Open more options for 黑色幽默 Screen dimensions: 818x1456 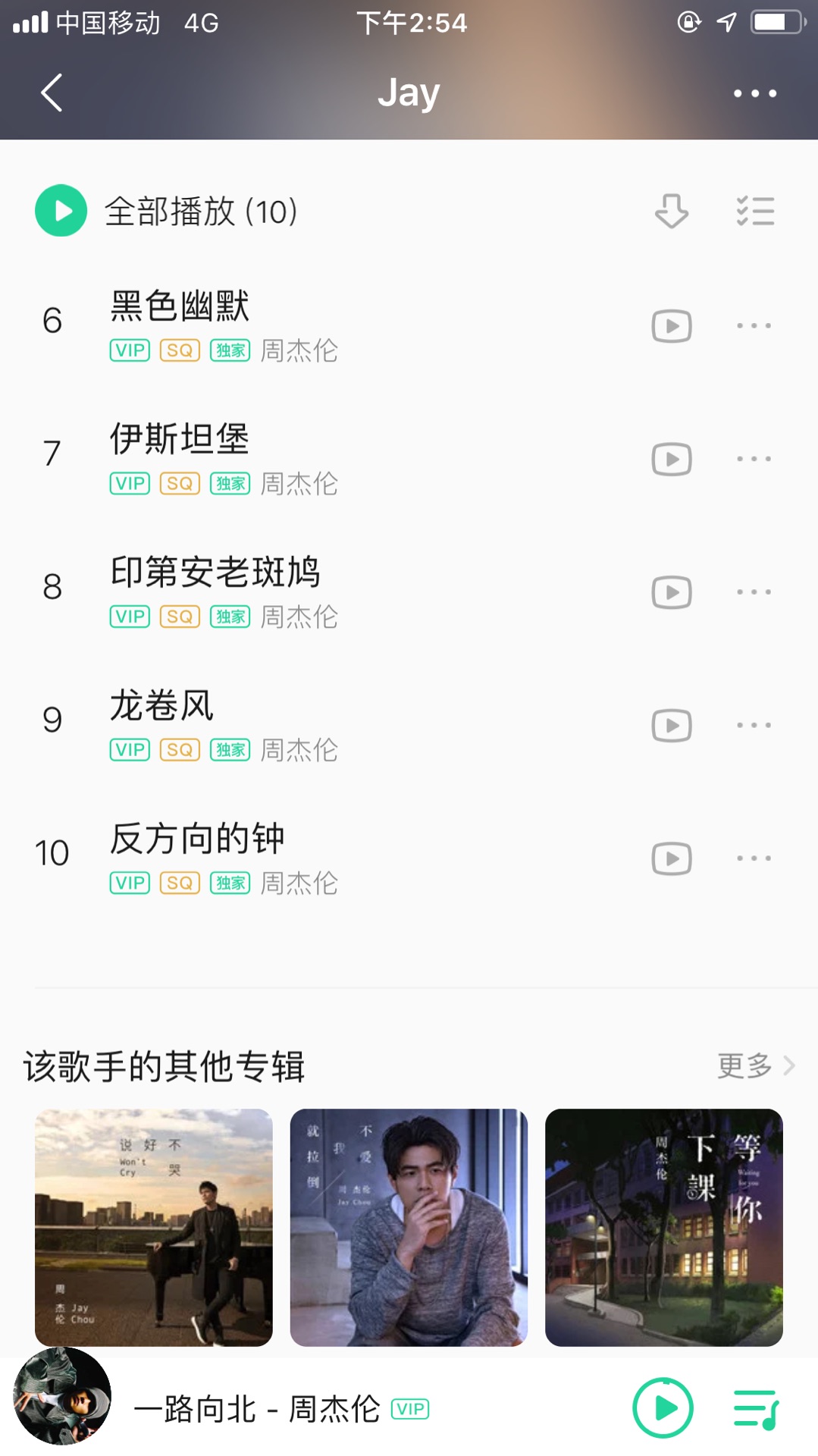click(x=754, y=326)
